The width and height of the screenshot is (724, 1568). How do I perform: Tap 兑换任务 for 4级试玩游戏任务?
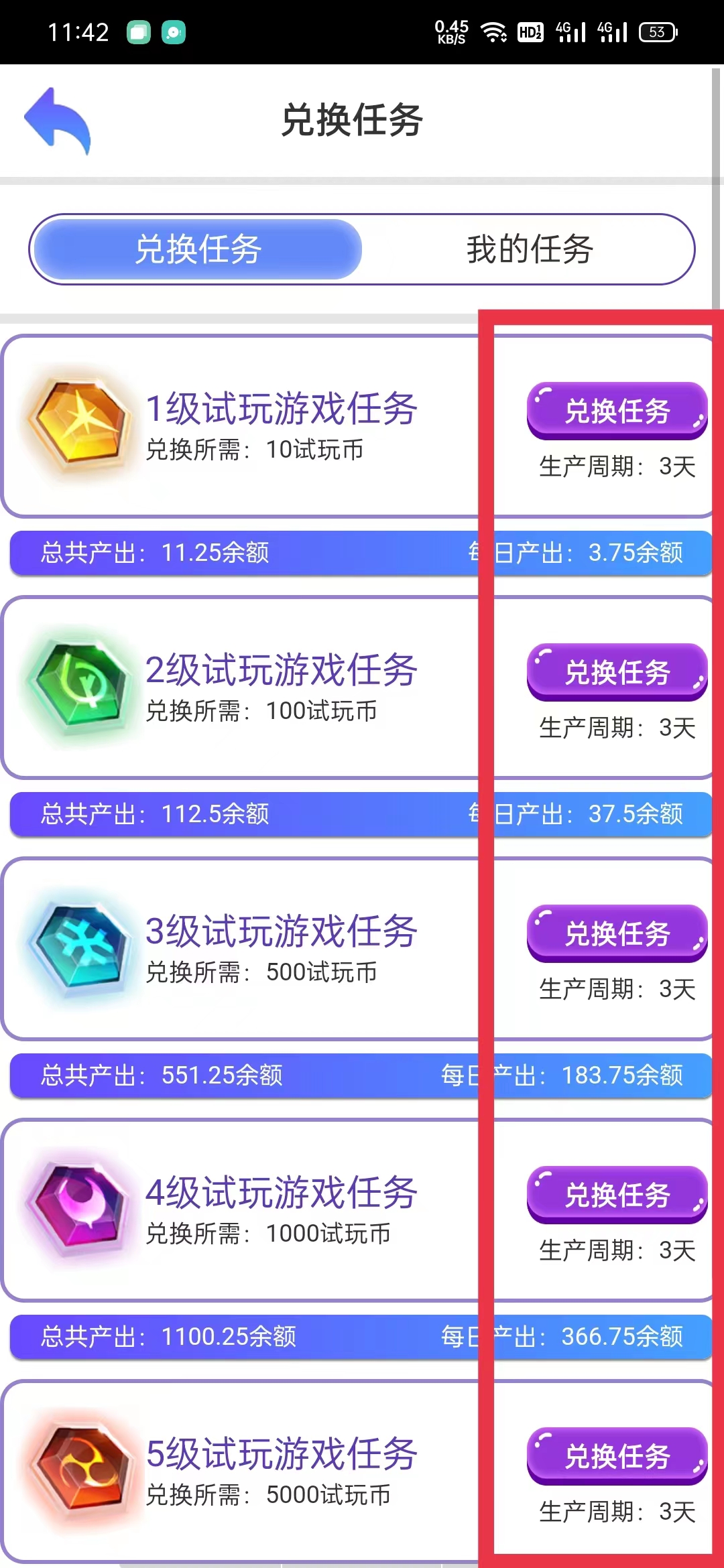point(617,1195)
